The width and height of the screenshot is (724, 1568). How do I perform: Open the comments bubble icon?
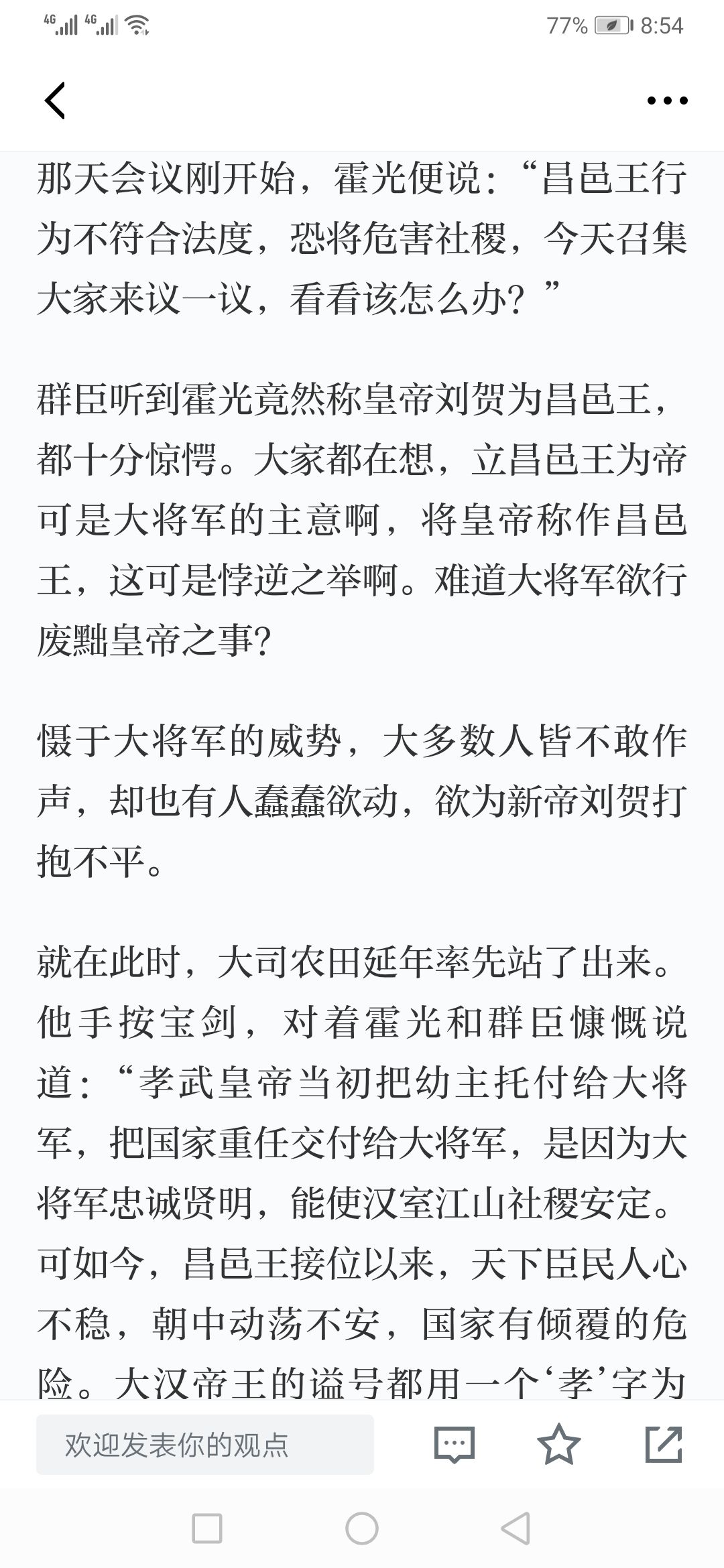coord(455,1445)
